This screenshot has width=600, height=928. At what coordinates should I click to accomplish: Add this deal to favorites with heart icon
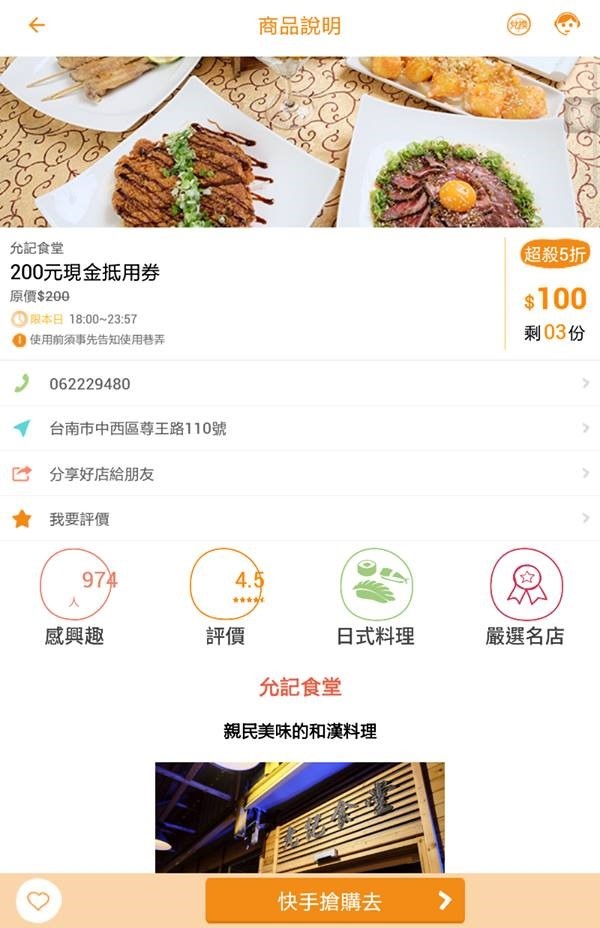coord(38,901)
